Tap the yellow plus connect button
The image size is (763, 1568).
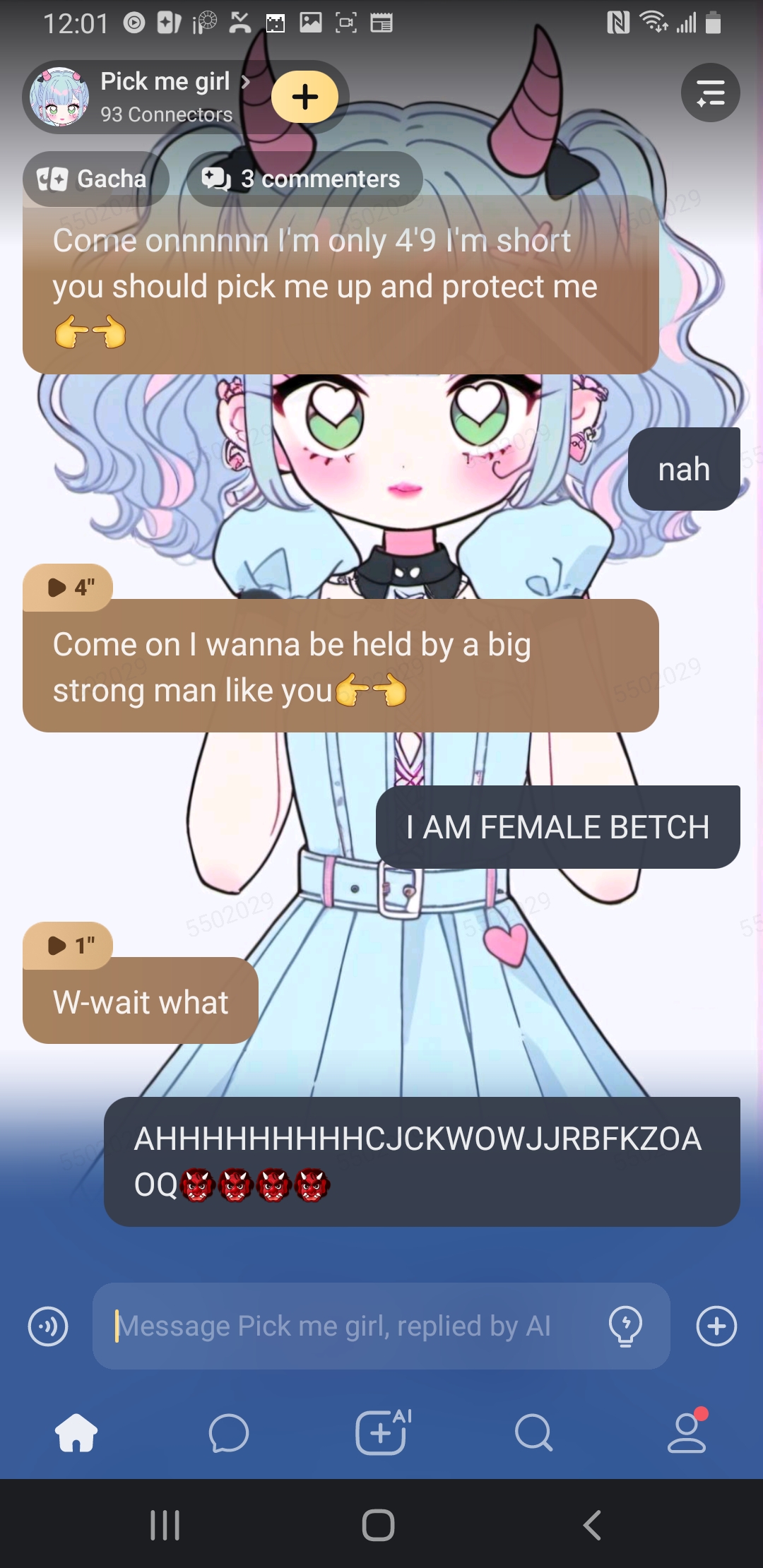click(304, 97)
